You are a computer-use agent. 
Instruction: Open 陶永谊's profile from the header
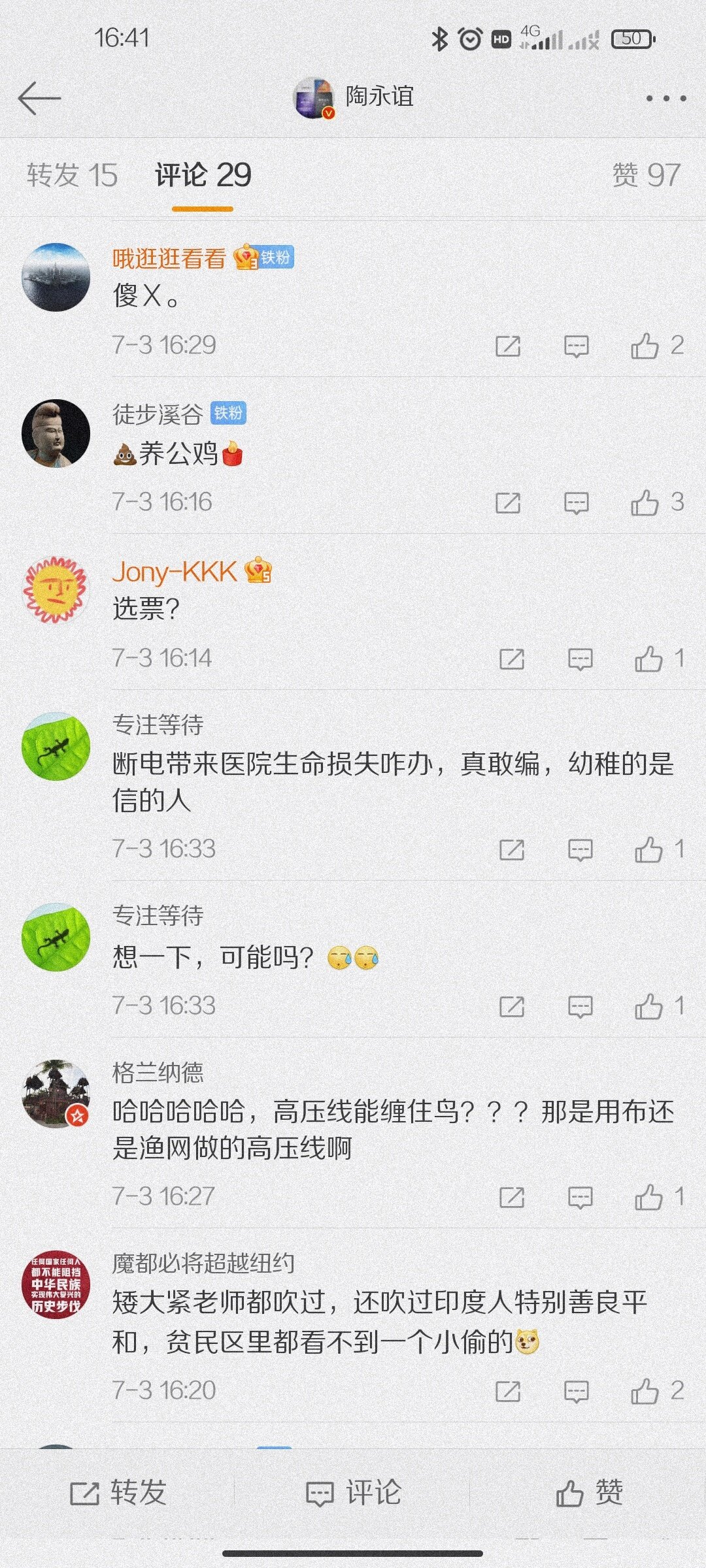pyautogui.click(x=354, y=97)
